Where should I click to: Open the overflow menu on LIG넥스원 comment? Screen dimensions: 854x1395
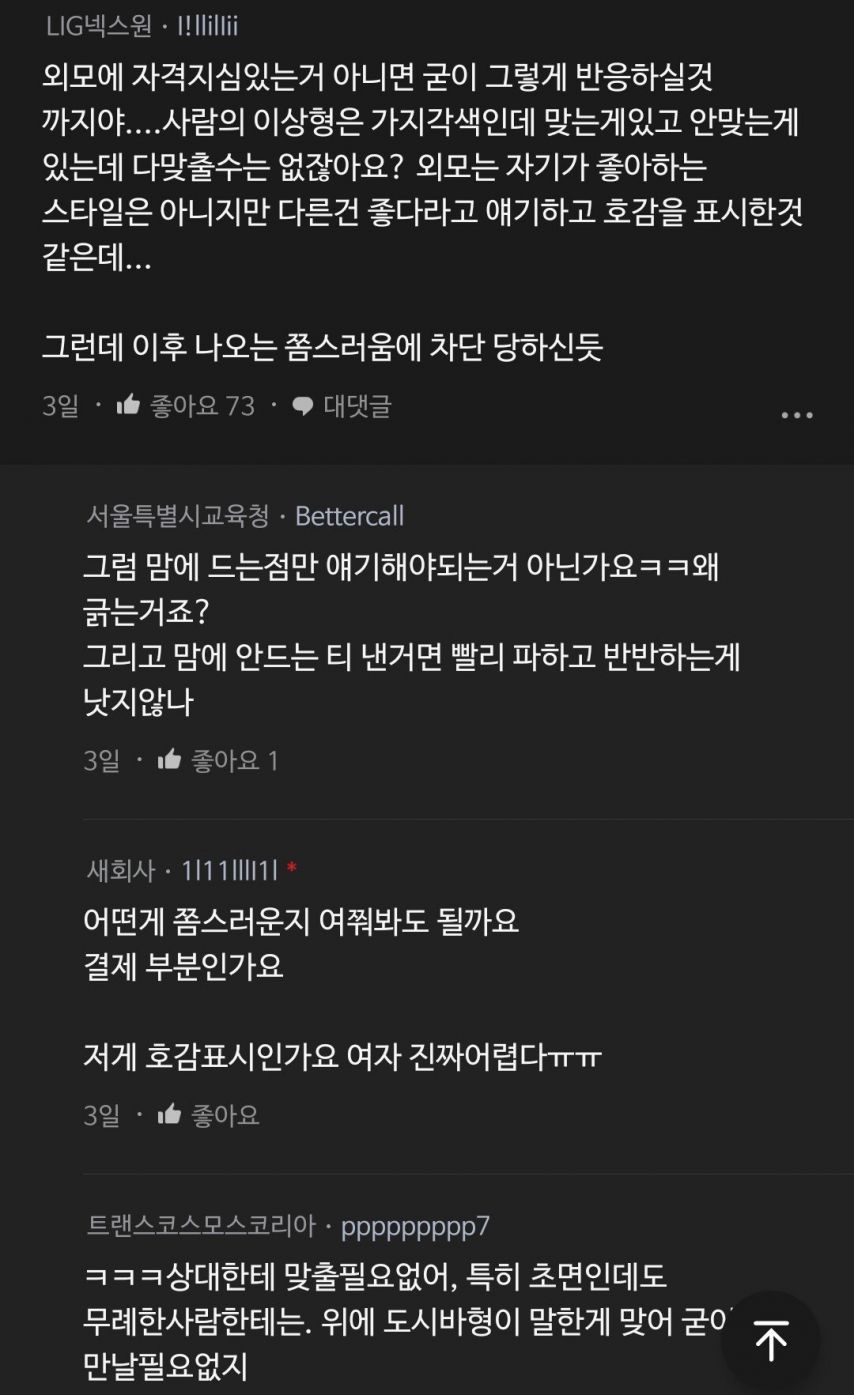click(x=796, y=415)
